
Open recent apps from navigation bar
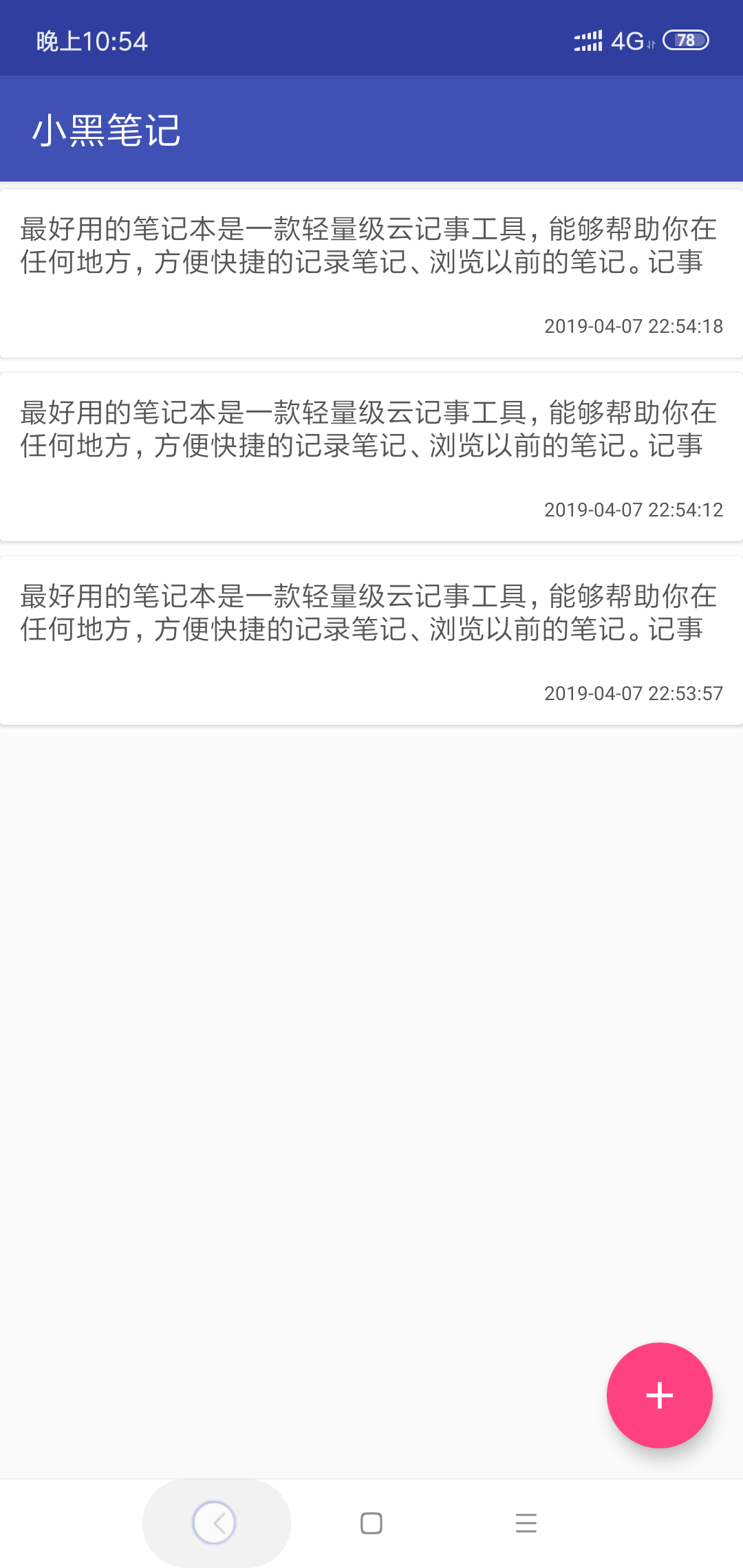tap(526, 1523)
